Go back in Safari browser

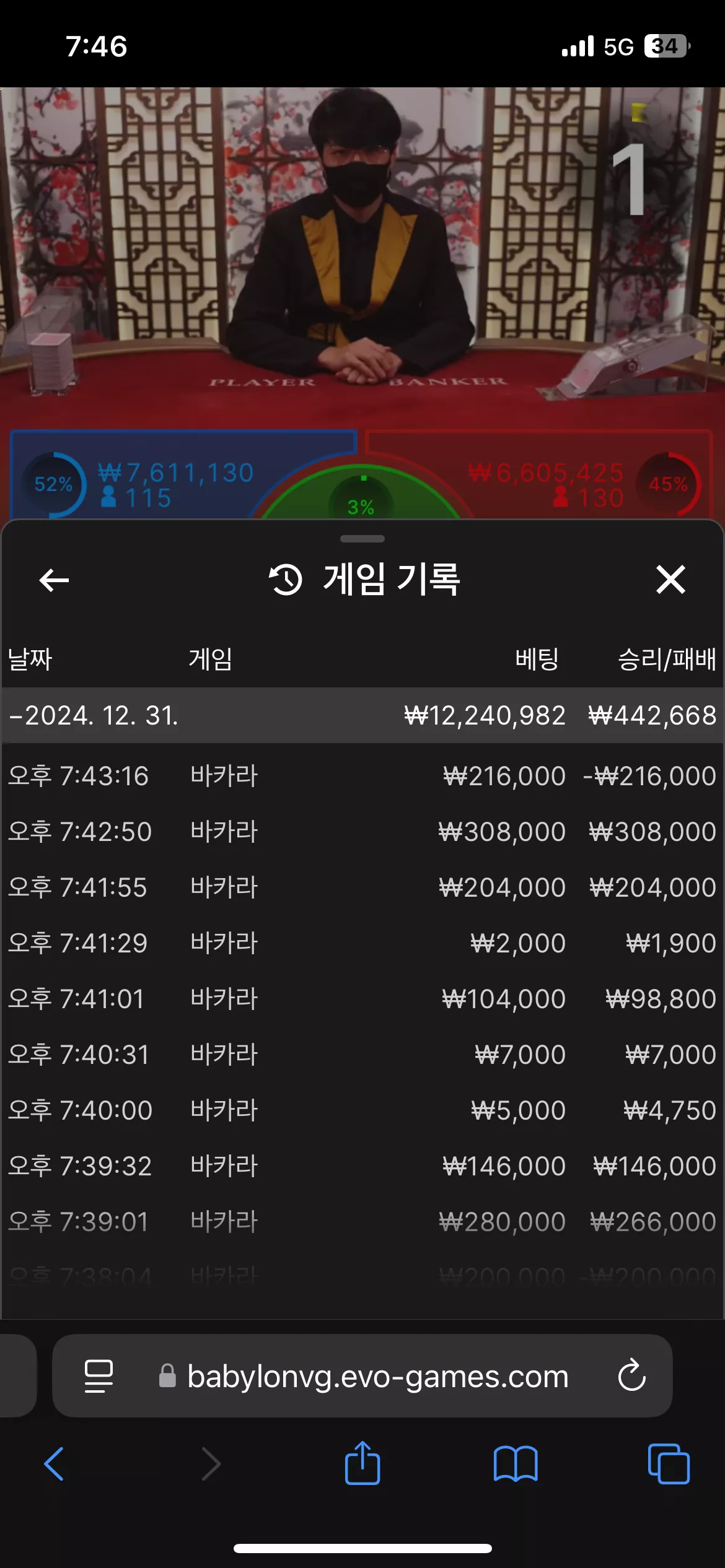(x=54, y=1464)
